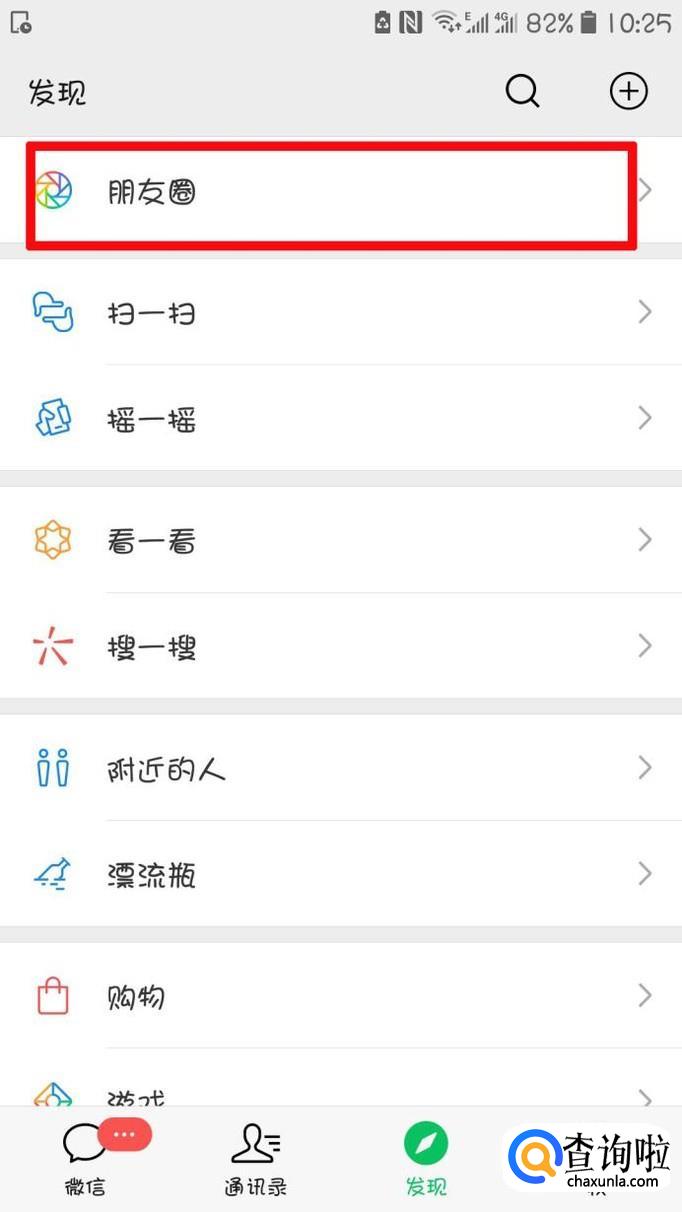Switch to the 通讯录 contacts tab
The height and width of the screenshot is (1212, 682).
click(256, 1160)
